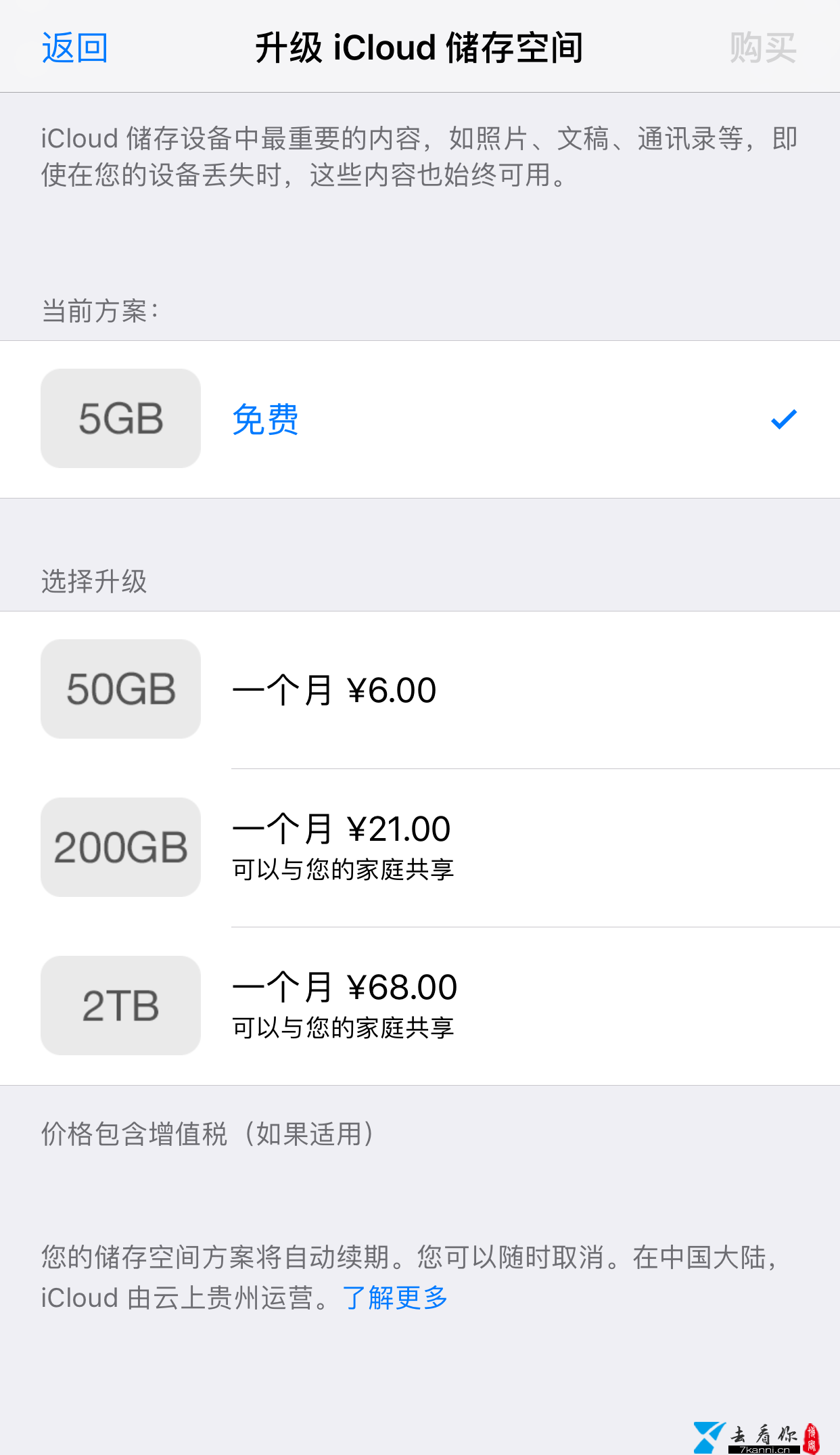Tap the 购买 purchase button
840x1455 pixels.
click(763, 48)
